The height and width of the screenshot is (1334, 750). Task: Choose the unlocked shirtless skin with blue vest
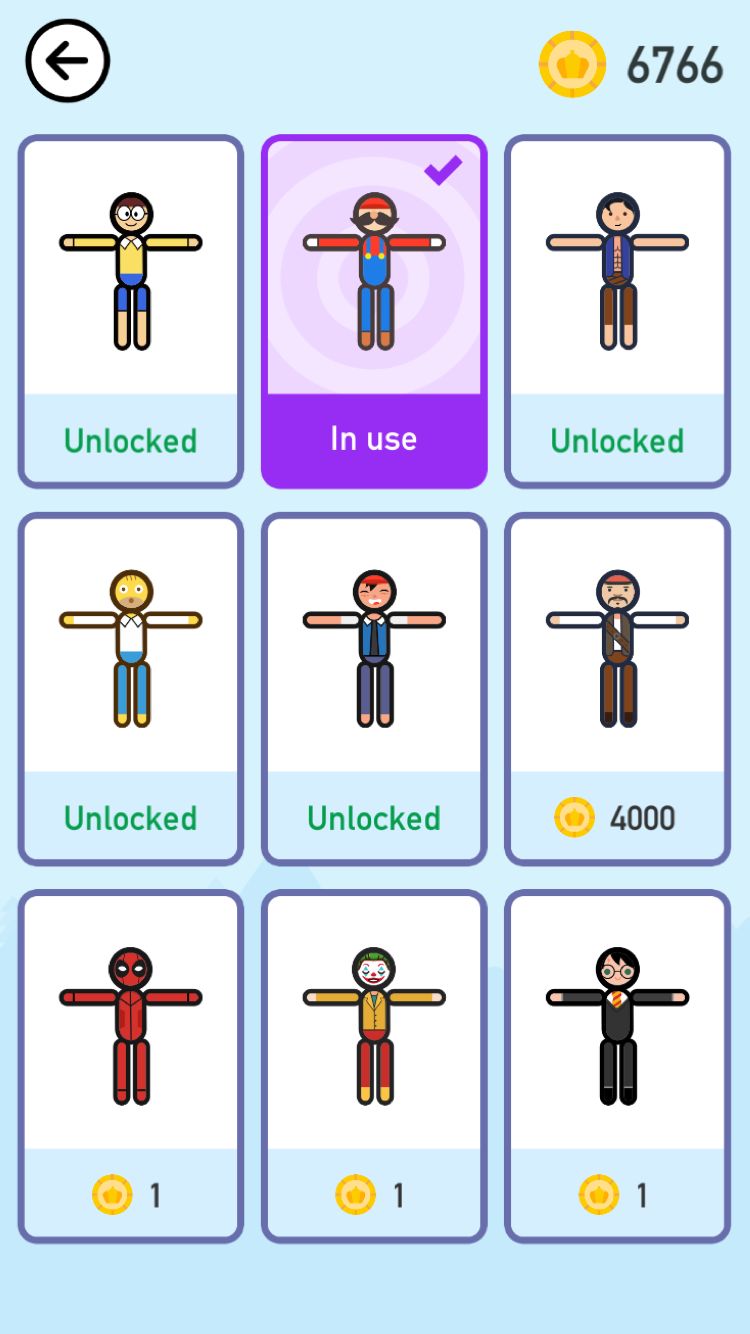coord(617,311)
